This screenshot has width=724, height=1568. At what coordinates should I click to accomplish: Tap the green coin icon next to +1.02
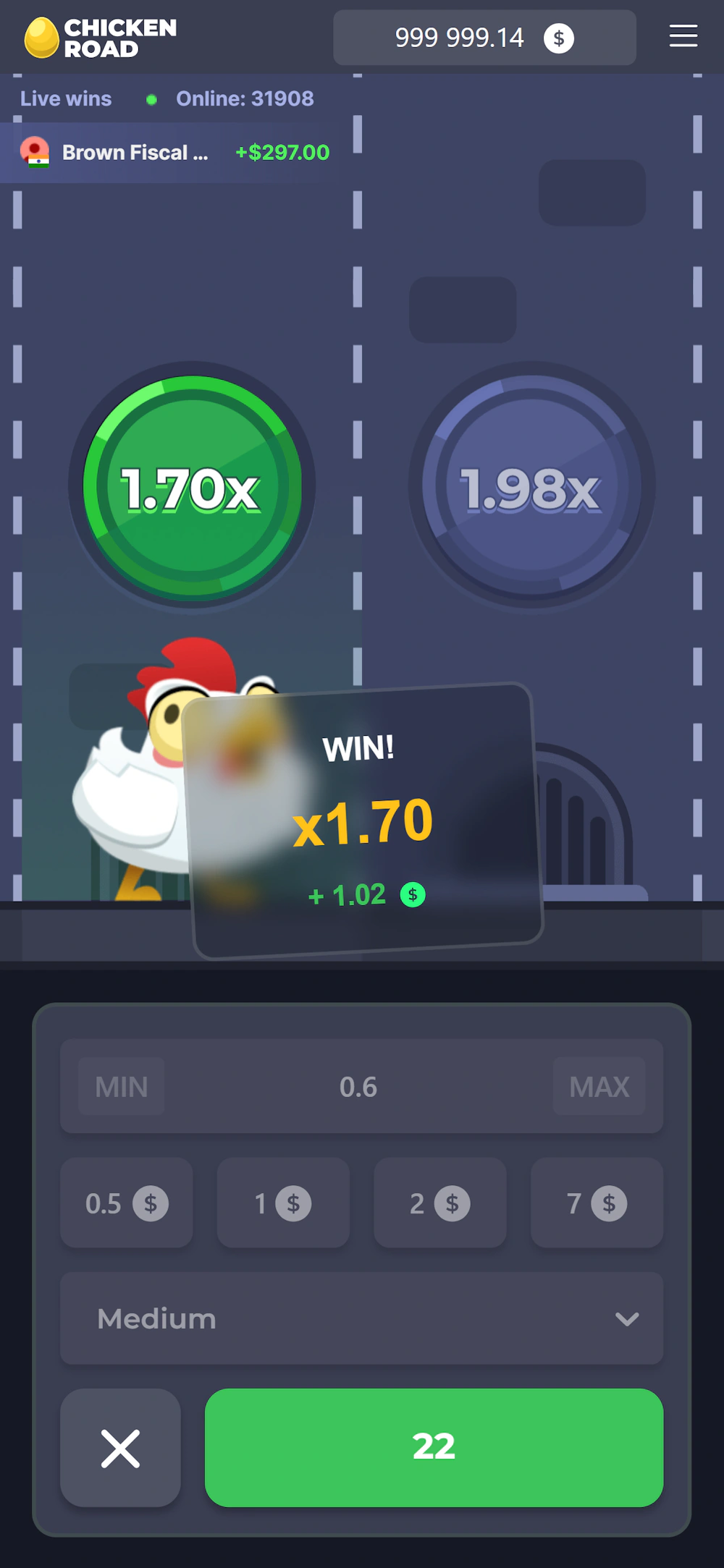tap(411, 895)
